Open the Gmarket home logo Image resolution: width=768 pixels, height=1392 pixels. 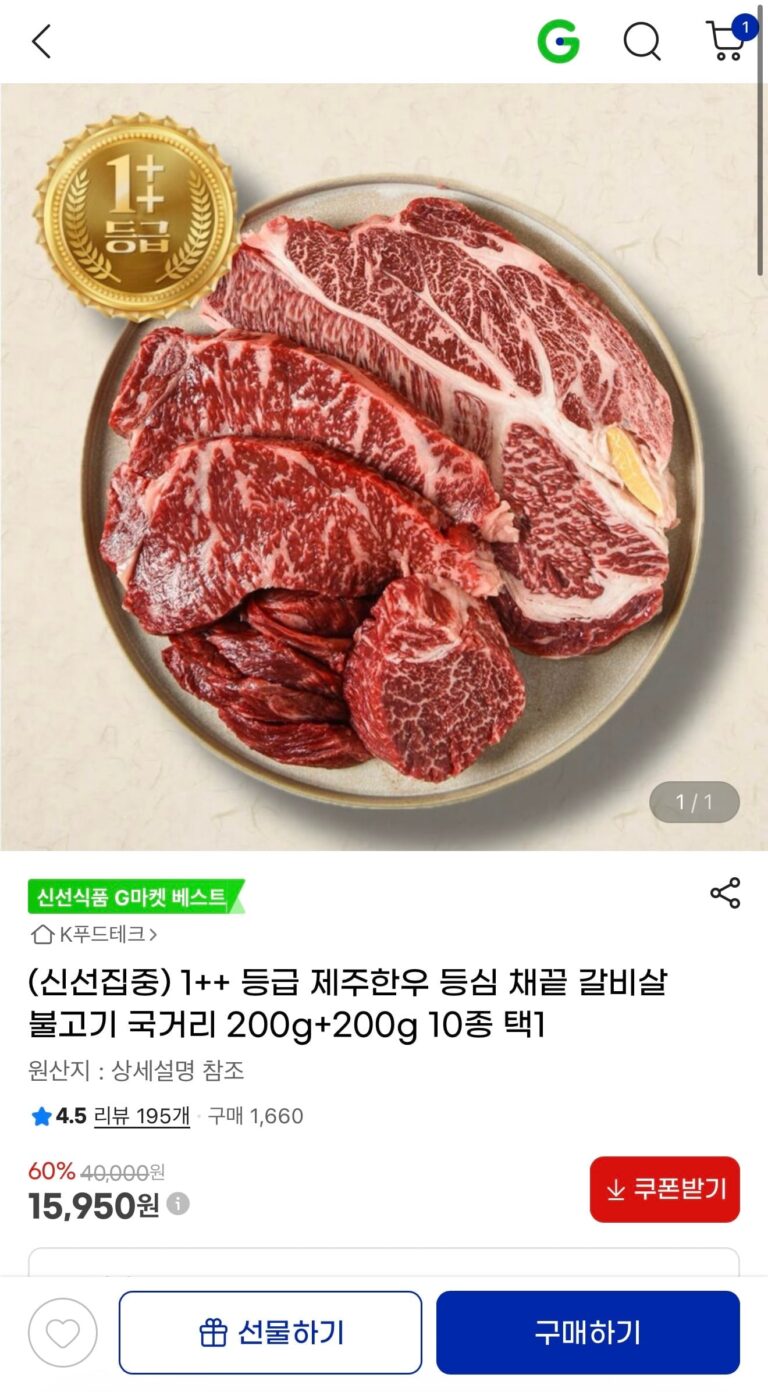[x=558, y=42]
